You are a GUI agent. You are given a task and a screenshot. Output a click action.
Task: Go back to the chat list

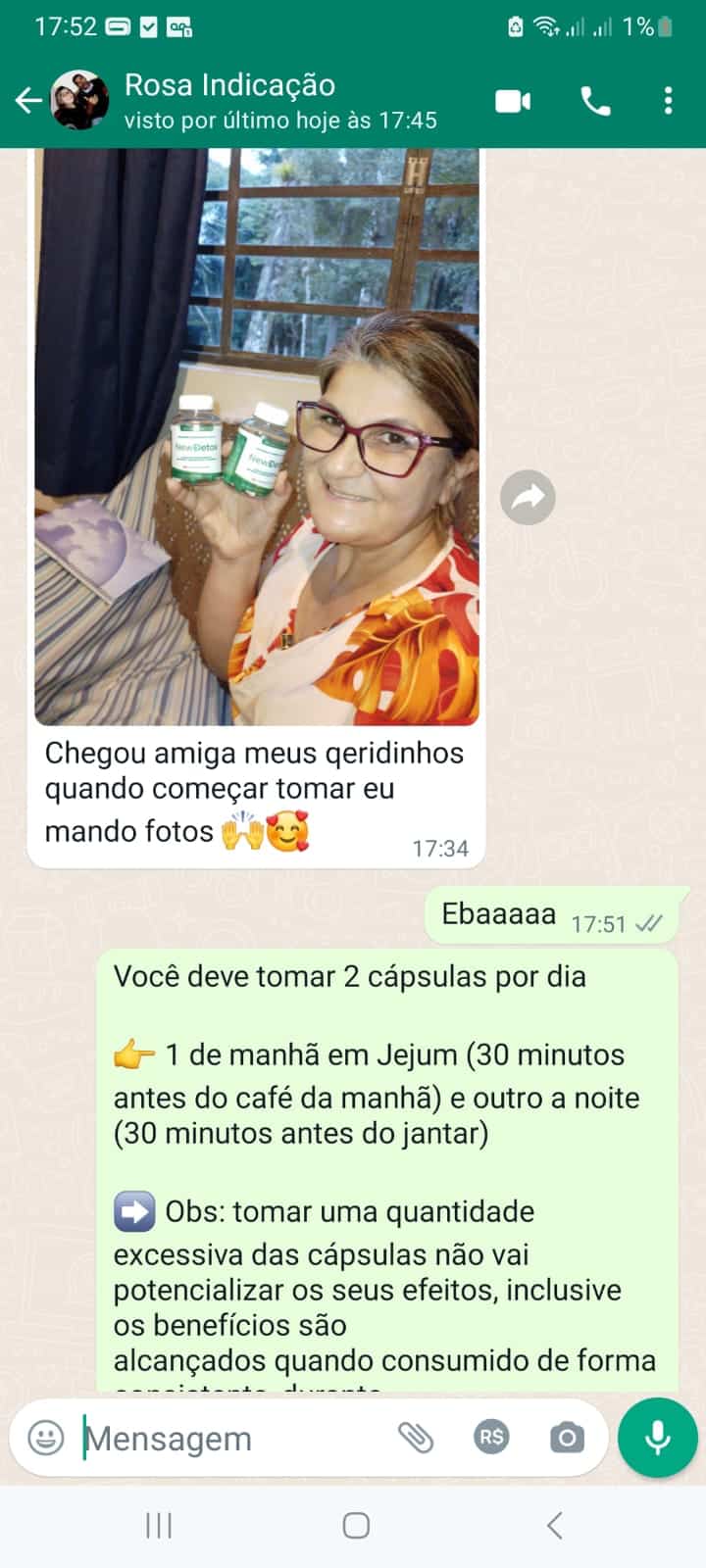click(x=28, y=100)
